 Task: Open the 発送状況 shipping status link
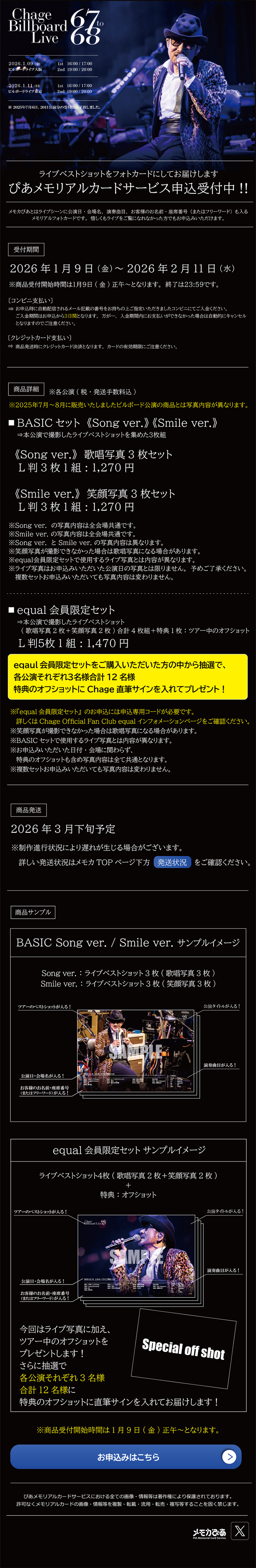[172, 862]
